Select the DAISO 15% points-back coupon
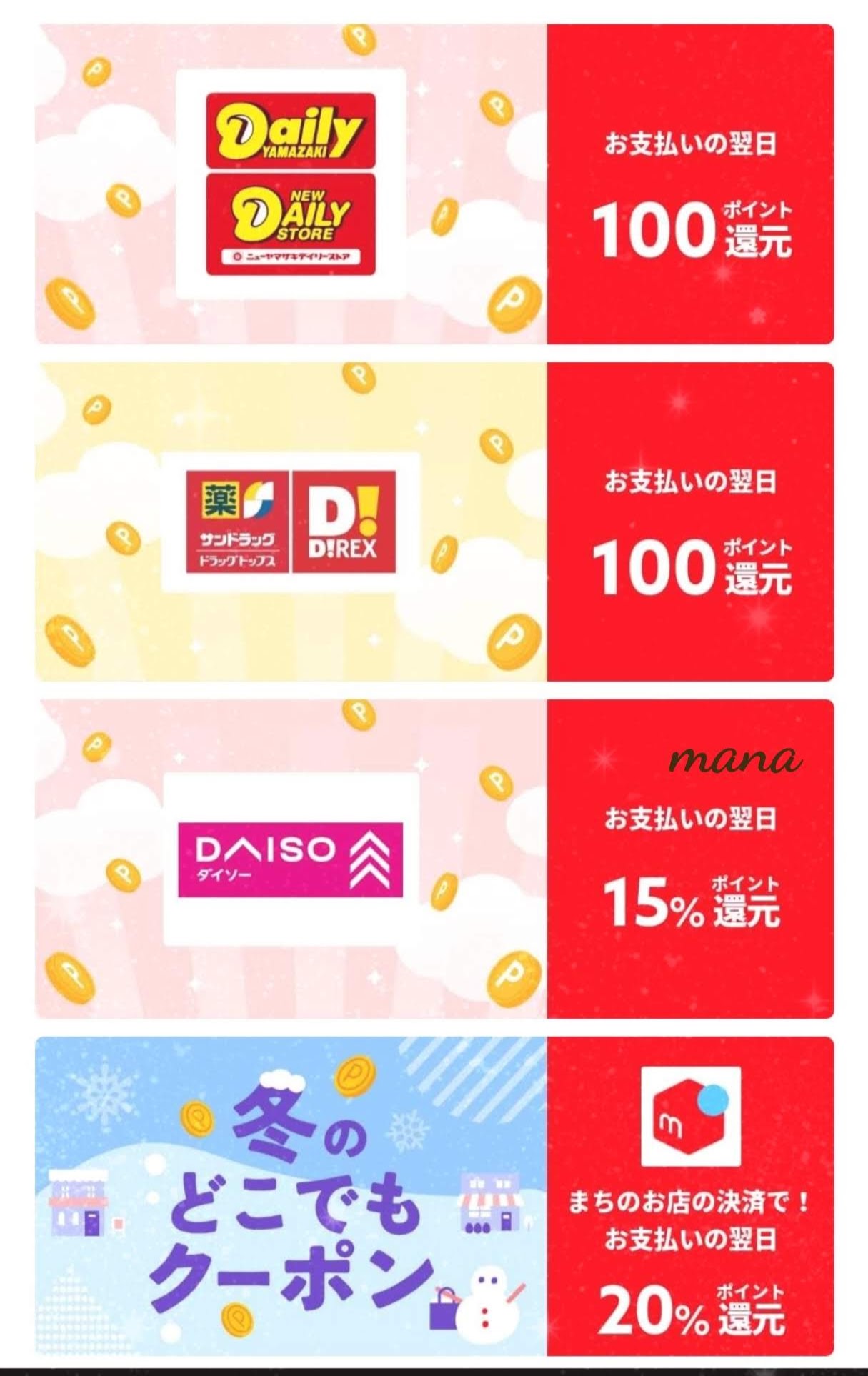868x1376 pixels. [x=434, y=859]
